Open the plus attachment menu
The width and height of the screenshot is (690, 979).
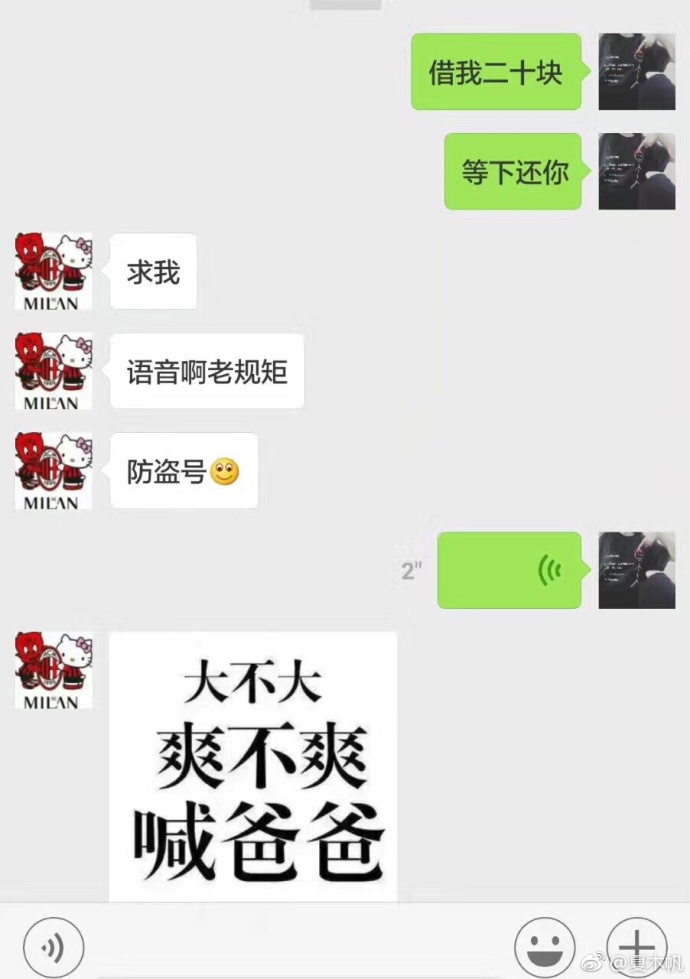(x=637, y=947)
